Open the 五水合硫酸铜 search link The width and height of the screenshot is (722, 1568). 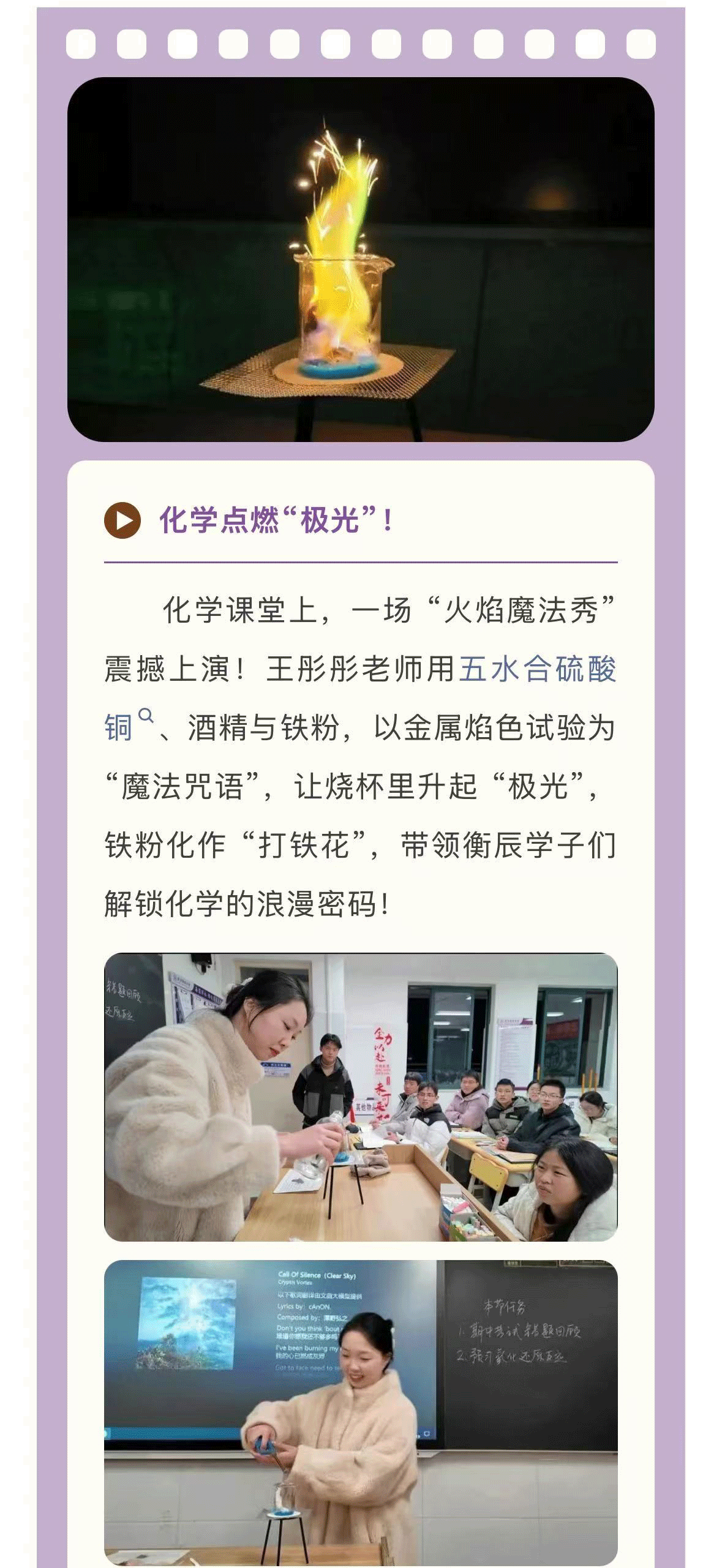pyautogui.click(x=537, y=669)
